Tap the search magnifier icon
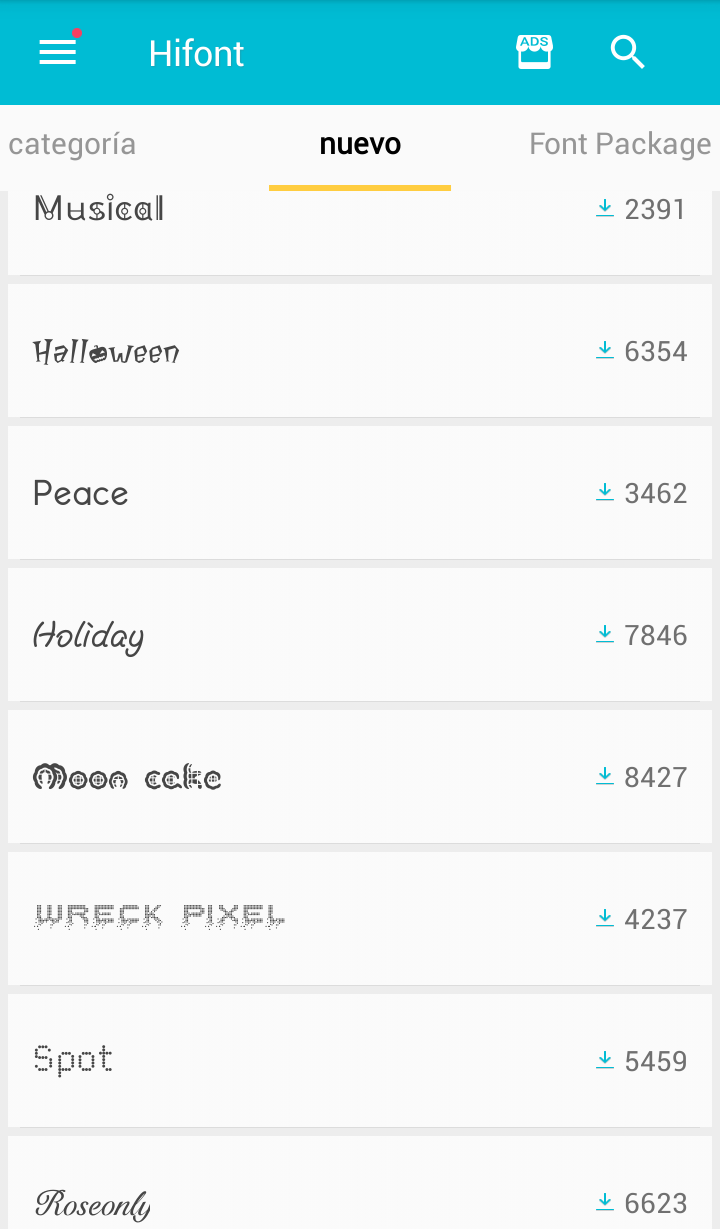The image size is (720, 1229). [x=628, y=52]
